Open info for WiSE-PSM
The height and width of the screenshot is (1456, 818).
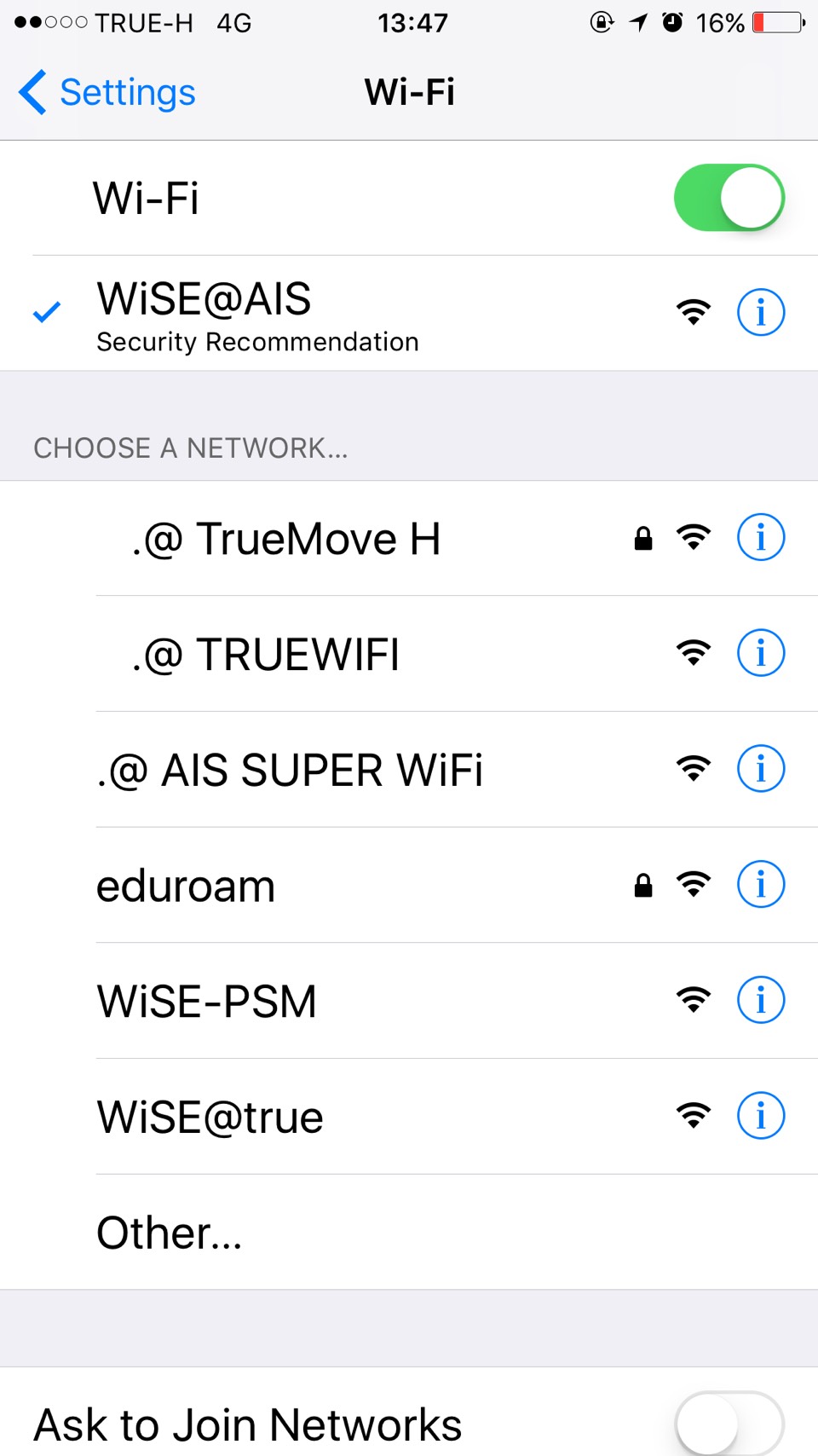click(760, 1000)
